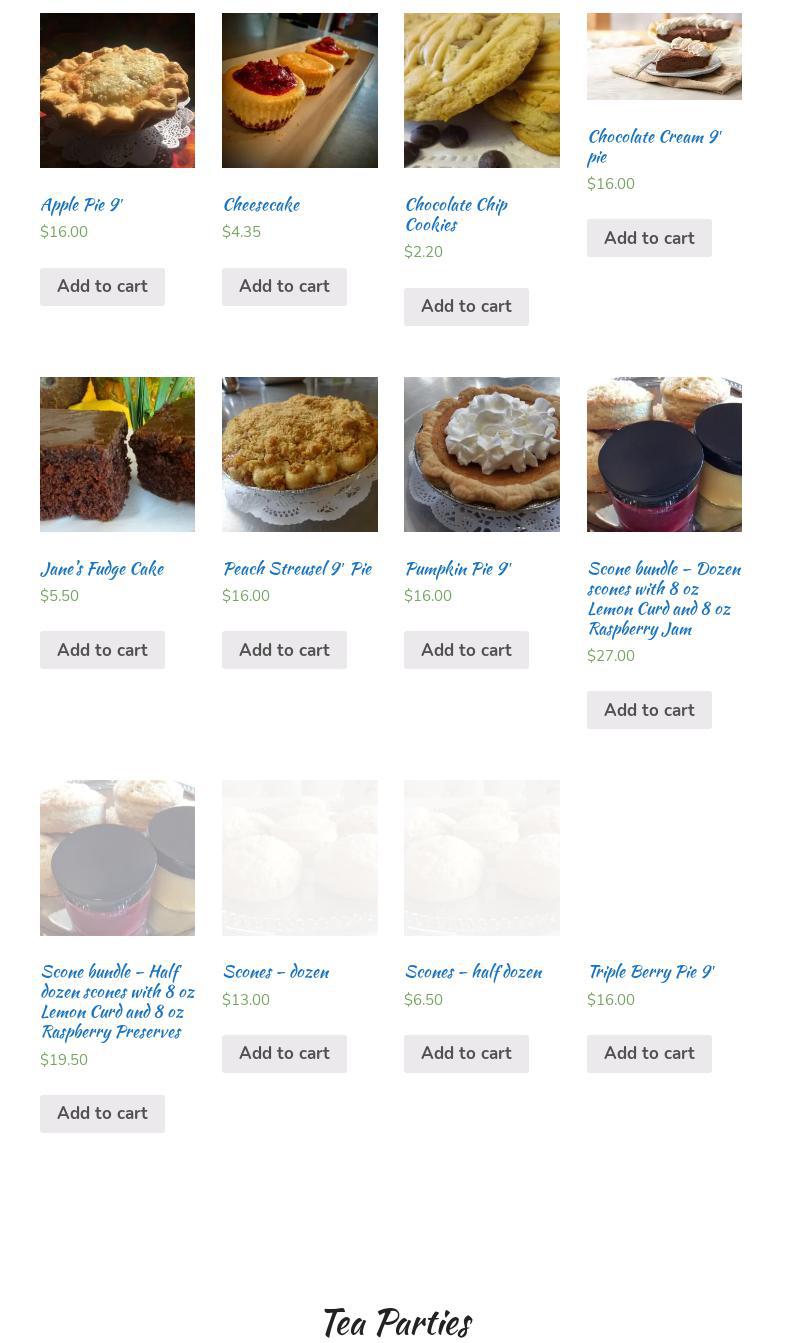The width and height of the screenshot is (785, 1343).
Task: Add Scones – half dozen to cart
Action: (466, 1053)
